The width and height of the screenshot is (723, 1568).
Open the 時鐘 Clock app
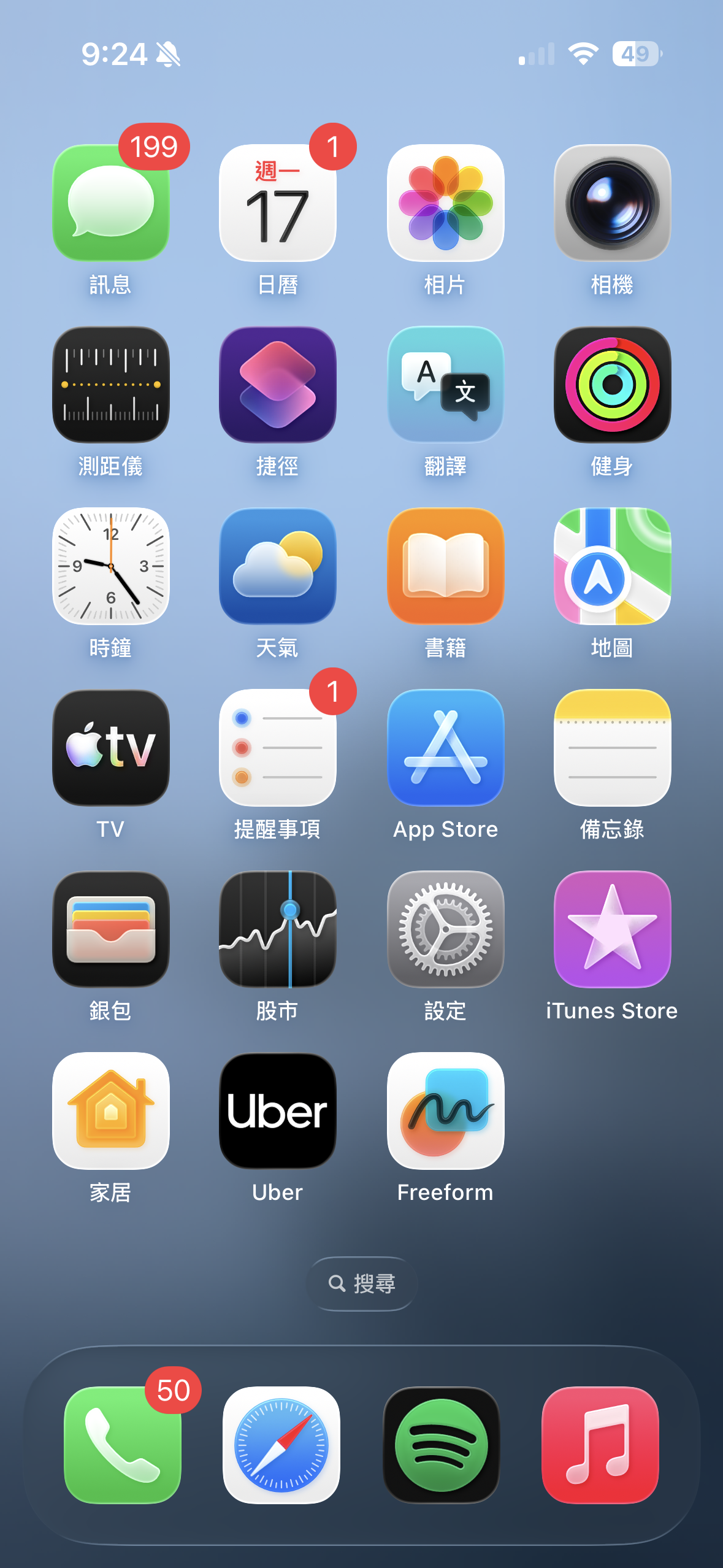[x=111, y=566]
